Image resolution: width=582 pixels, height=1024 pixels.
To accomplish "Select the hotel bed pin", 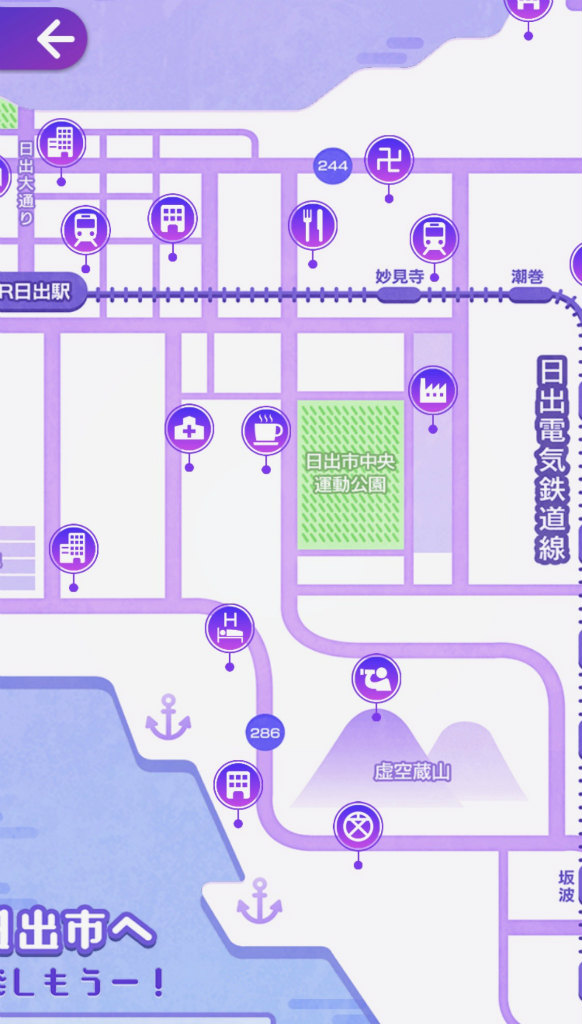I will [229, 628].
